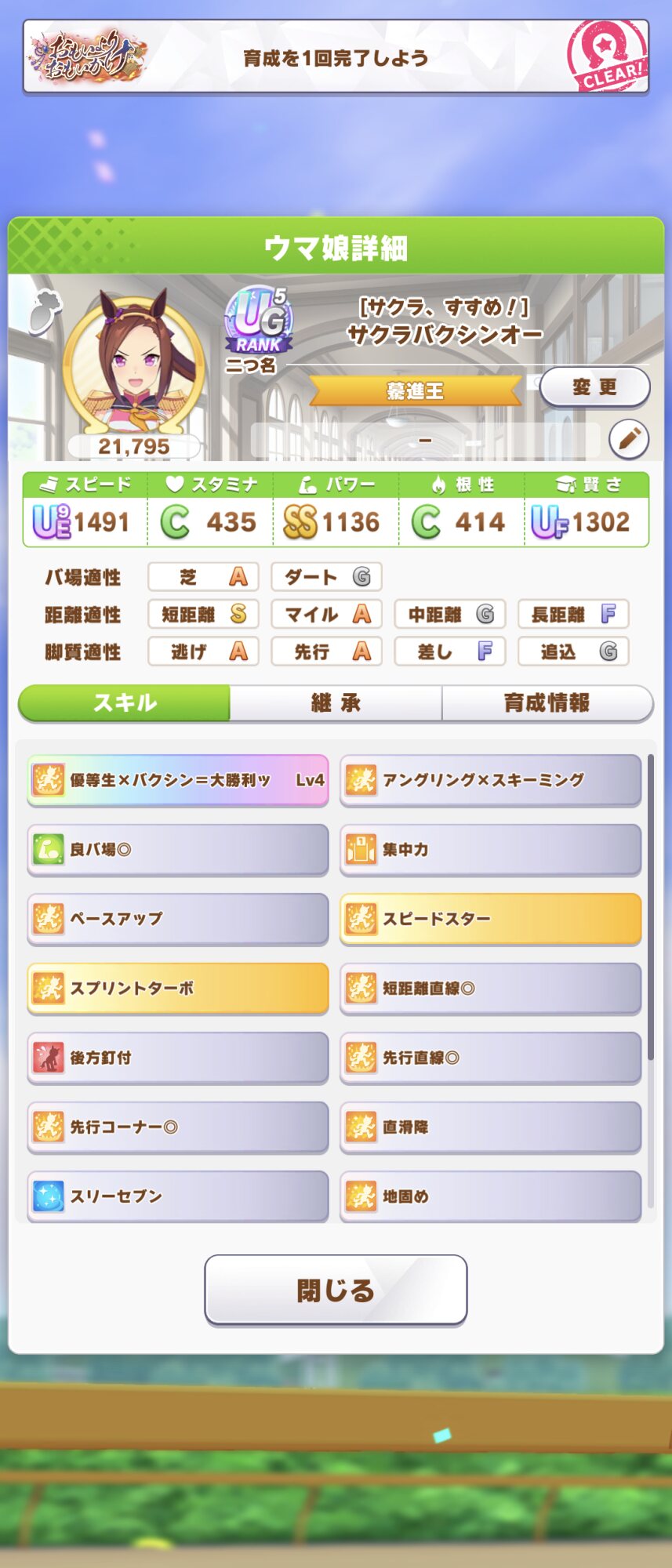The image size is (672, 1568).
Task: Switch to the 継承 tab
Action: click(x=336, y=702)
